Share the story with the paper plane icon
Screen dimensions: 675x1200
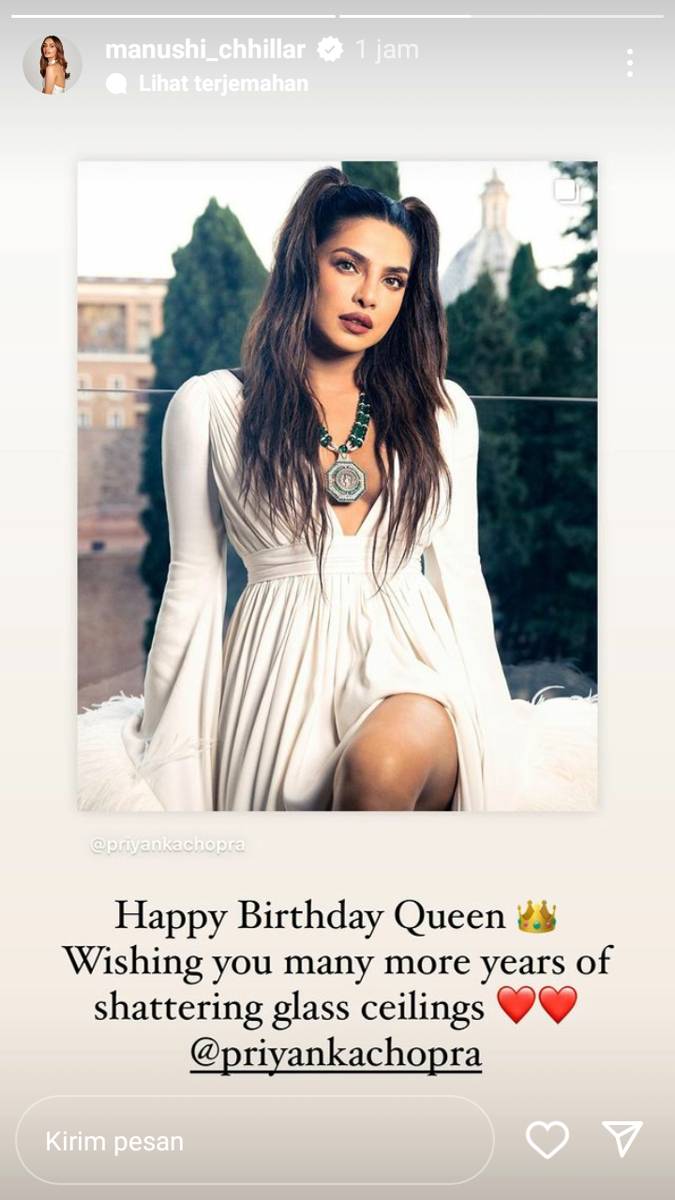(621, 1140)
